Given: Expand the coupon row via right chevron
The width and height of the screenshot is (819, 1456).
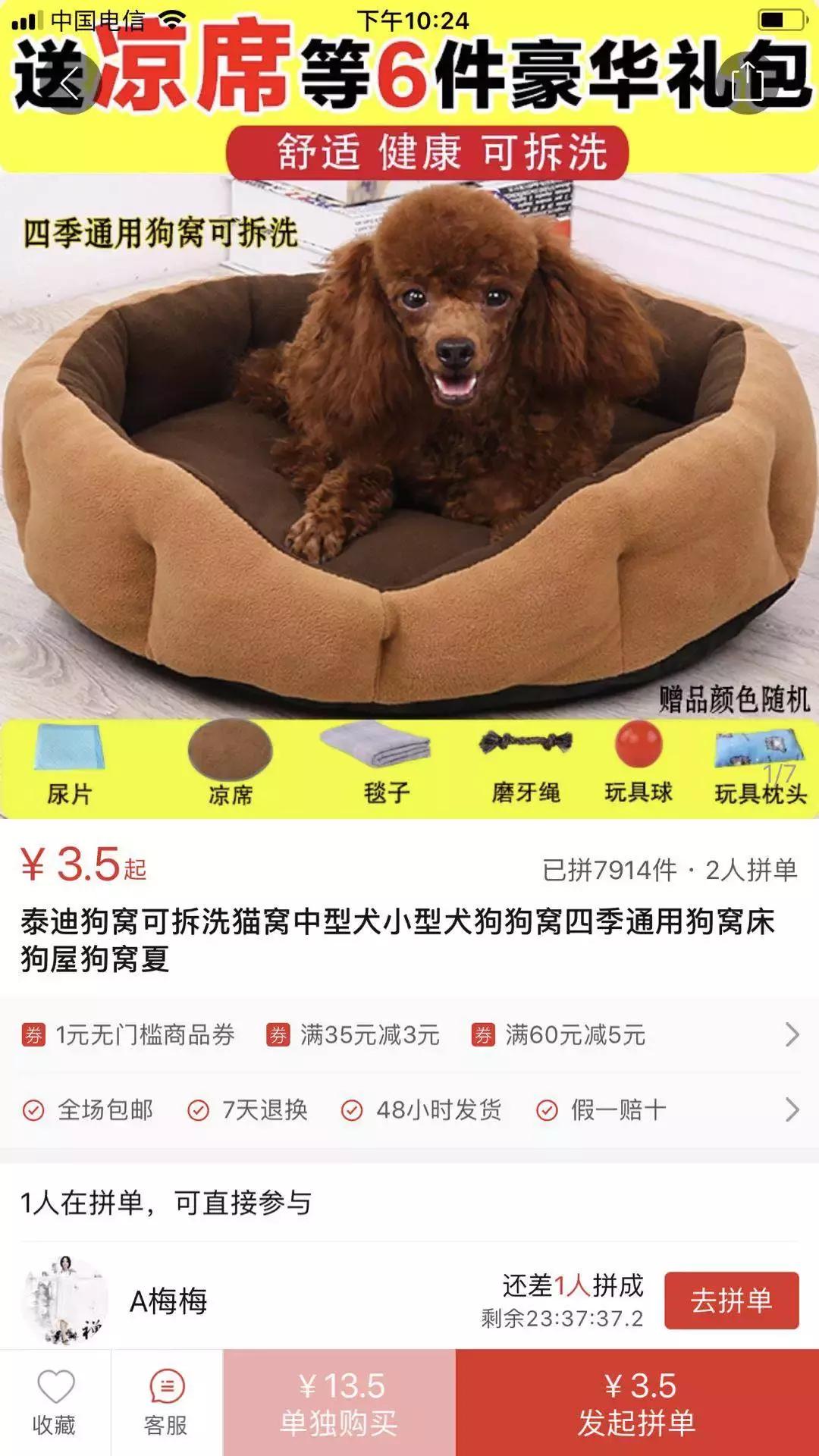Looking at the screenshot, I should tap(793, 1034).
